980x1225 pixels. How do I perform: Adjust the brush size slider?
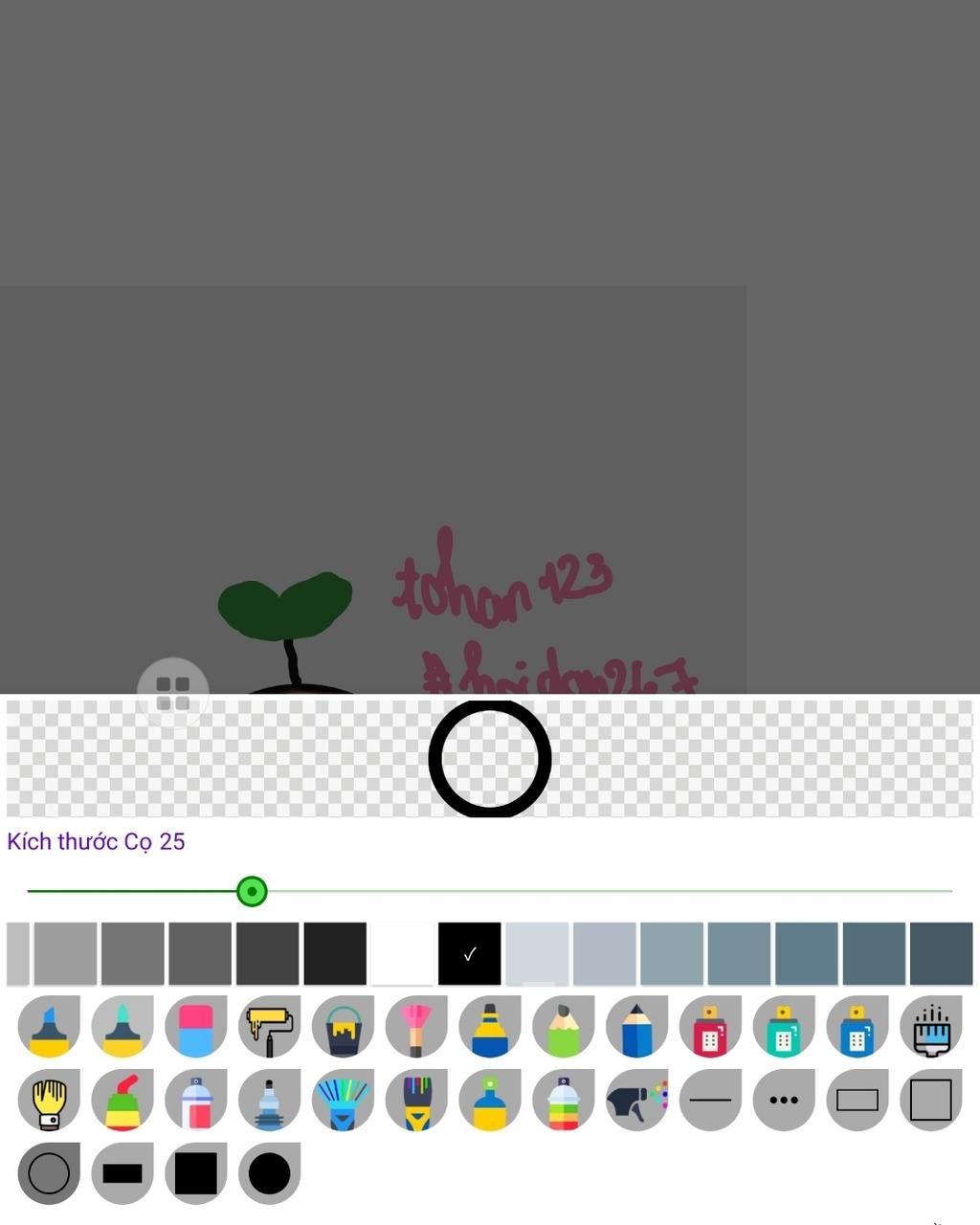click(252, 892)
